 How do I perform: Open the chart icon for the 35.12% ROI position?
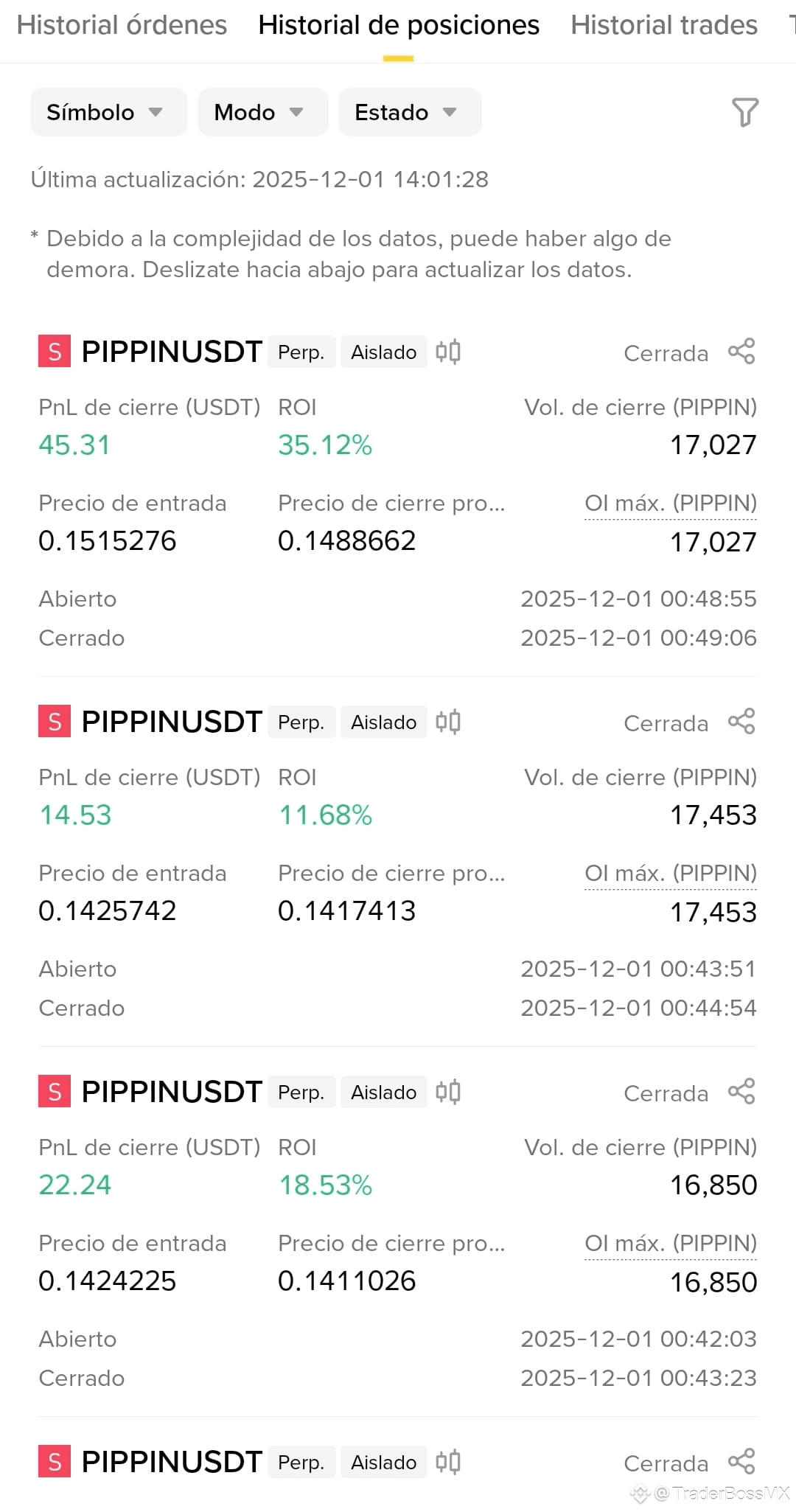click(448, 352)
